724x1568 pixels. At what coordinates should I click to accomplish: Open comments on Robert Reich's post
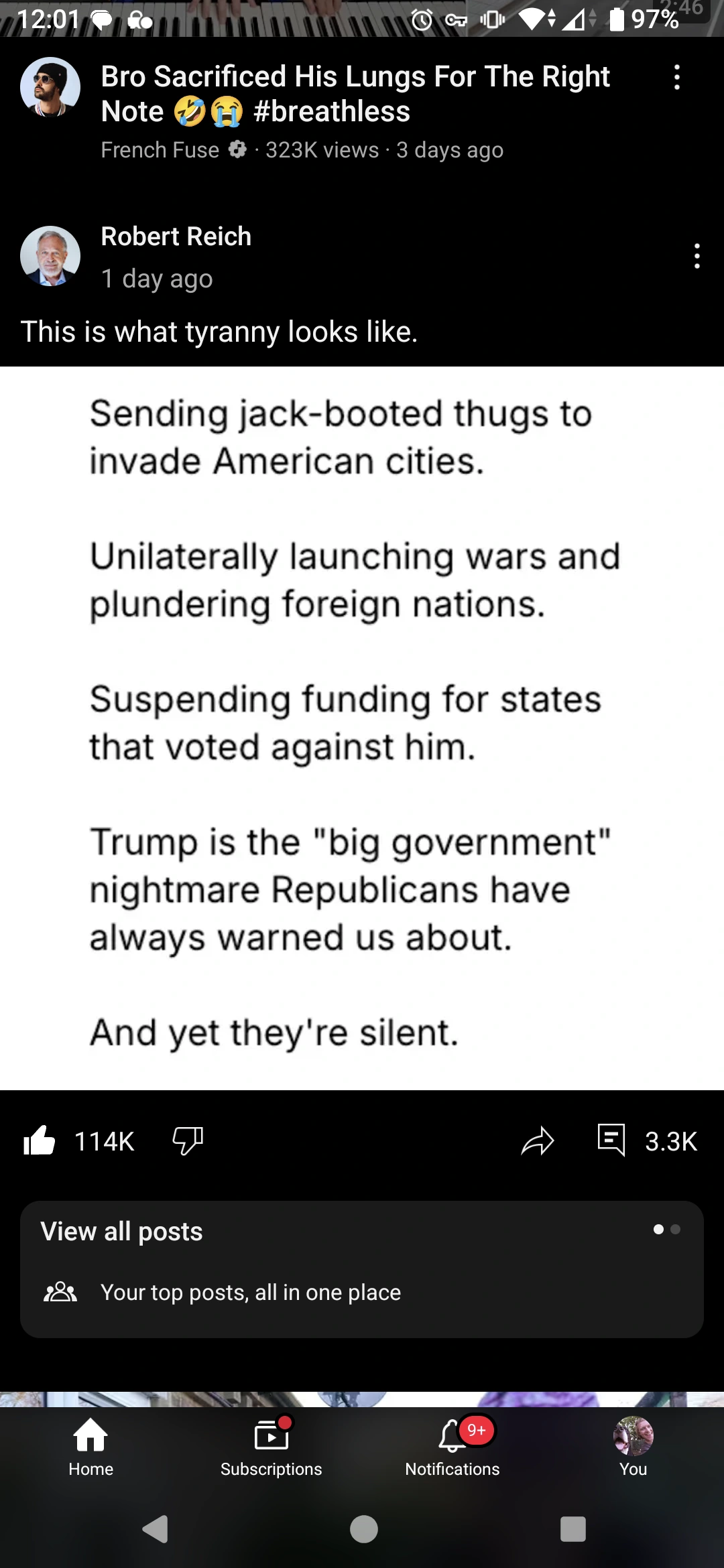[611, 1140]
